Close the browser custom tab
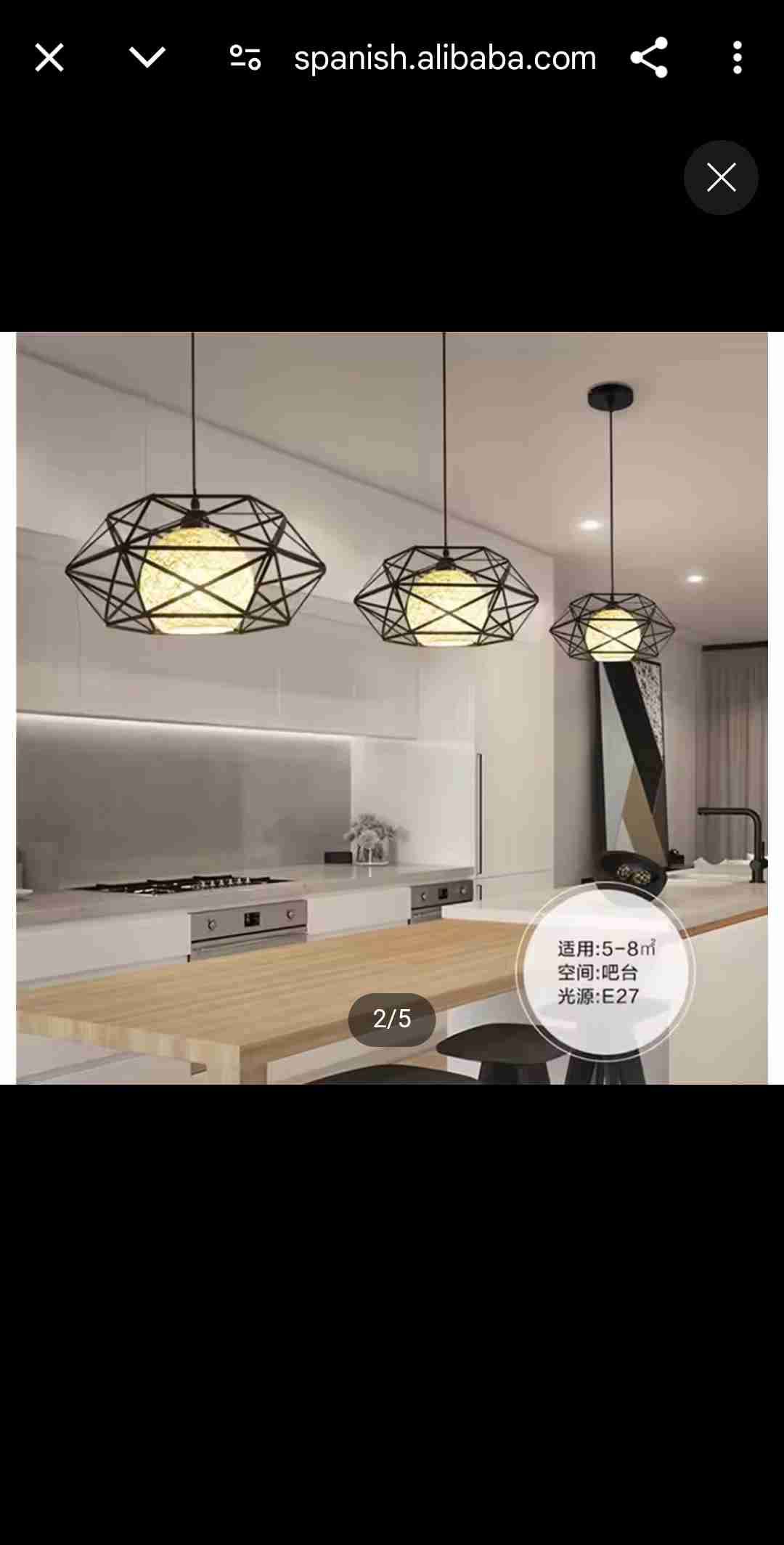This screenshot has height=1545, width=784. 49,57
